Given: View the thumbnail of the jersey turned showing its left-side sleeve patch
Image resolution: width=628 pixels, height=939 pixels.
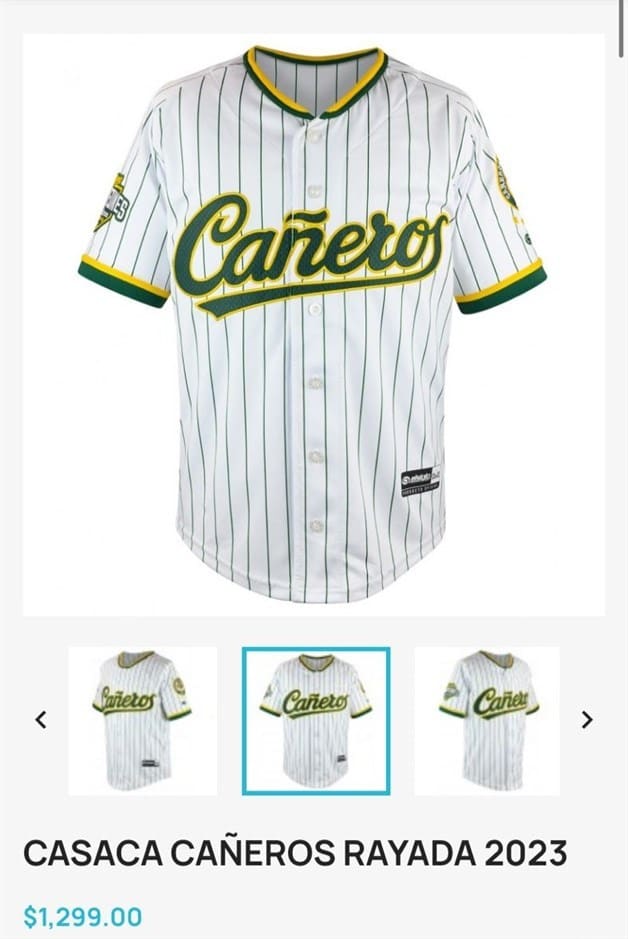Looking at the screenshot, I should click(488, 721).
